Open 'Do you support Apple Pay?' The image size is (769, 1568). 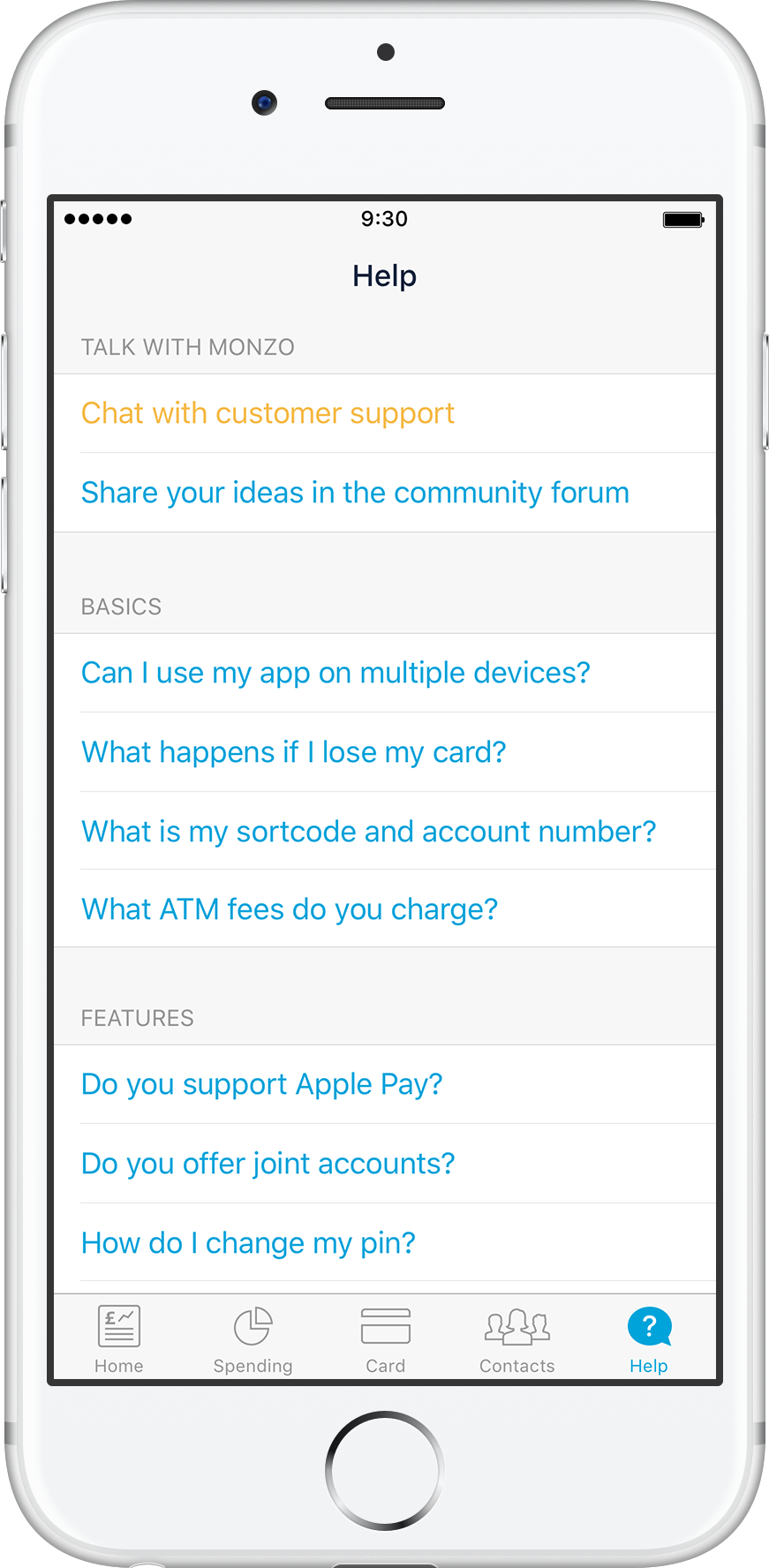[261, 1084]
